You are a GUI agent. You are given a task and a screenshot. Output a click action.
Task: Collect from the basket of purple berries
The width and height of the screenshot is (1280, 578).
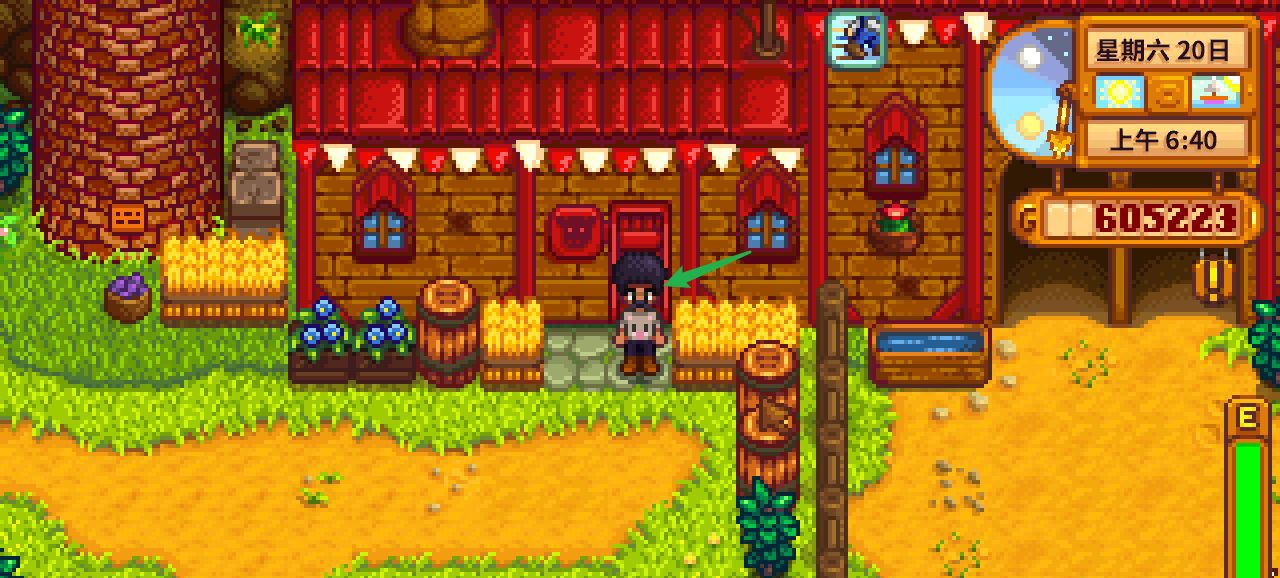click(x=128, y=298)
